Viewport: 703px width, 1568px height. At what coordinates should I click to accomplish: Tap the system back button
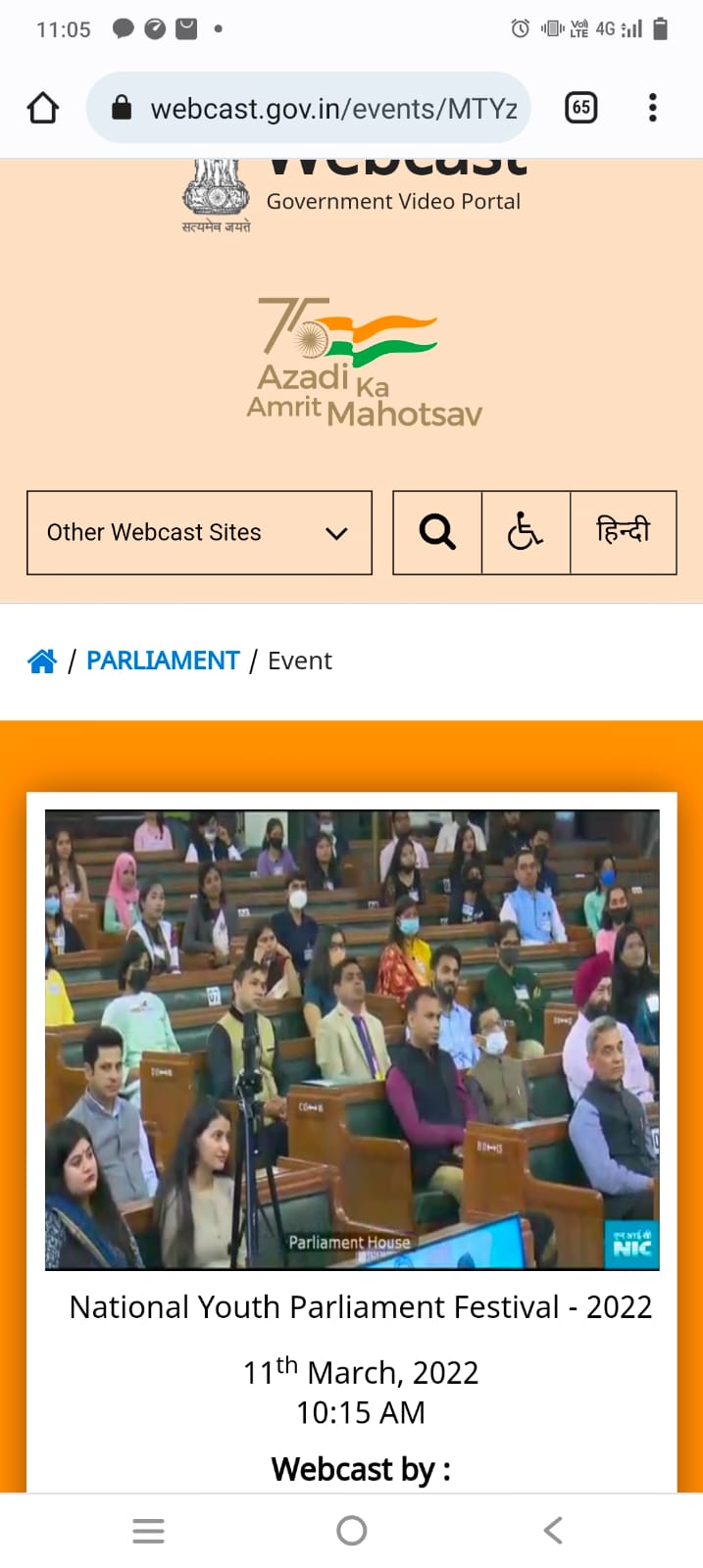[553, 1530]
